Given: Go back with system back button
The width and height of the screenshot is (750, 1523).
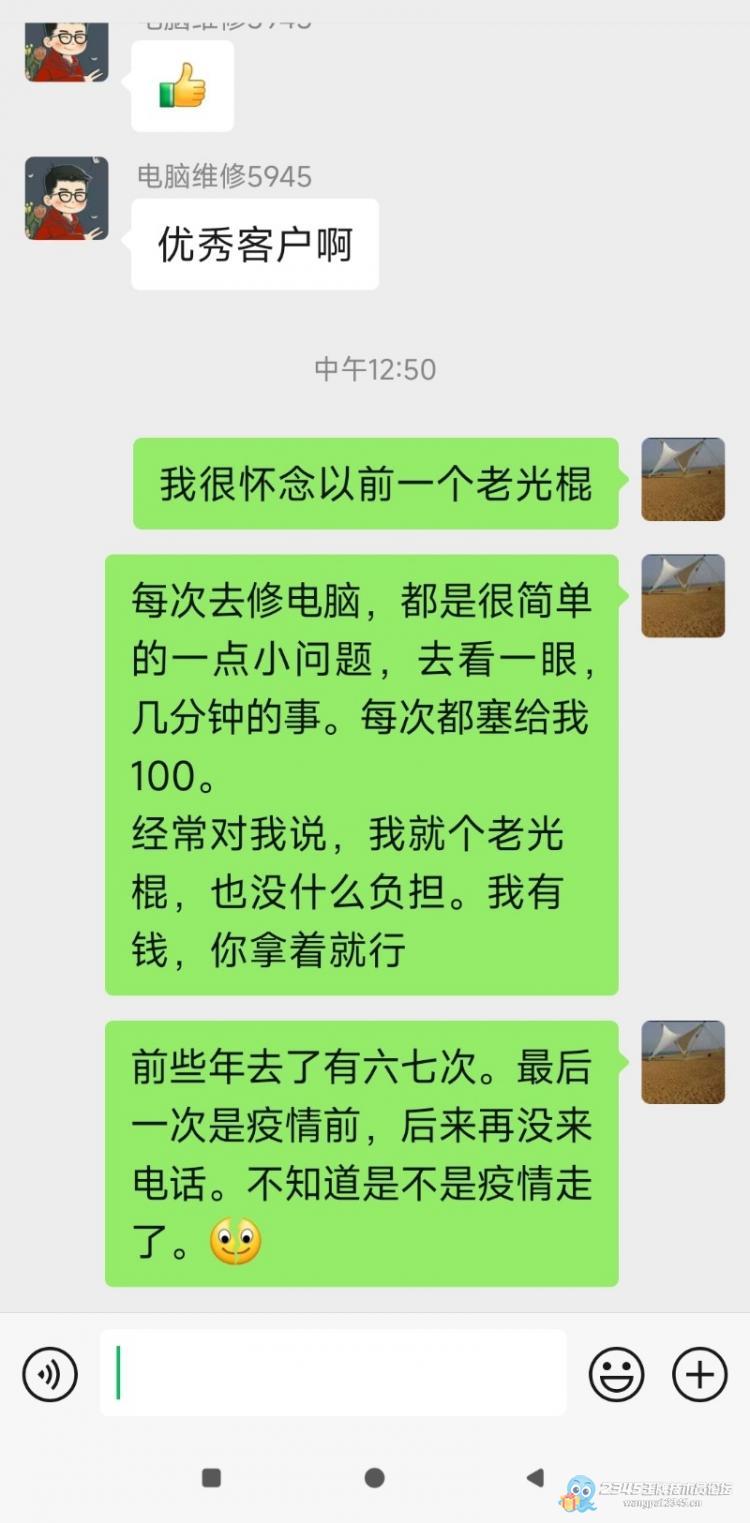Looking at the screenshot, I should click(535, 1477).
